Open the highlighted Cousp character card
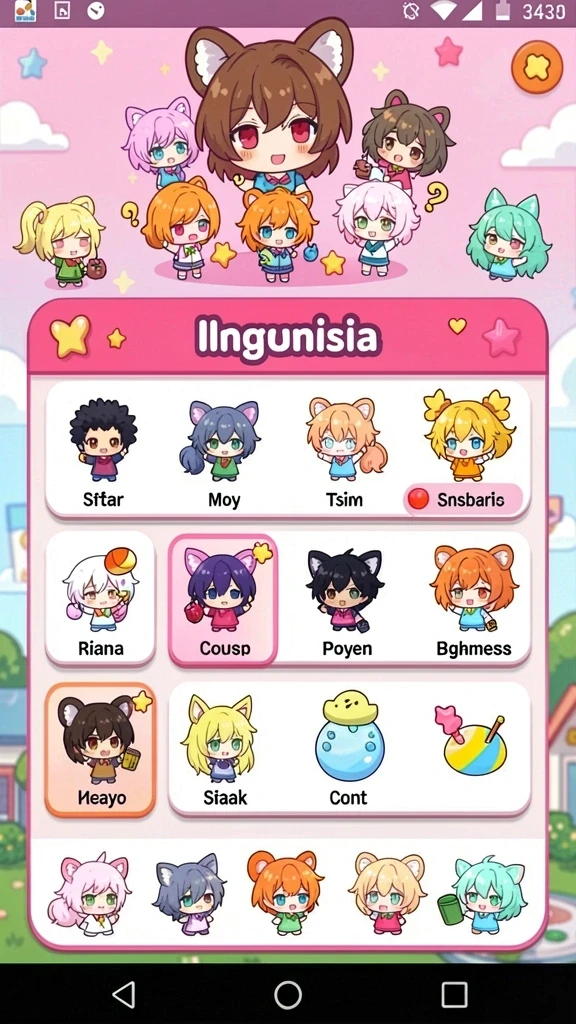 coord(223,600)
